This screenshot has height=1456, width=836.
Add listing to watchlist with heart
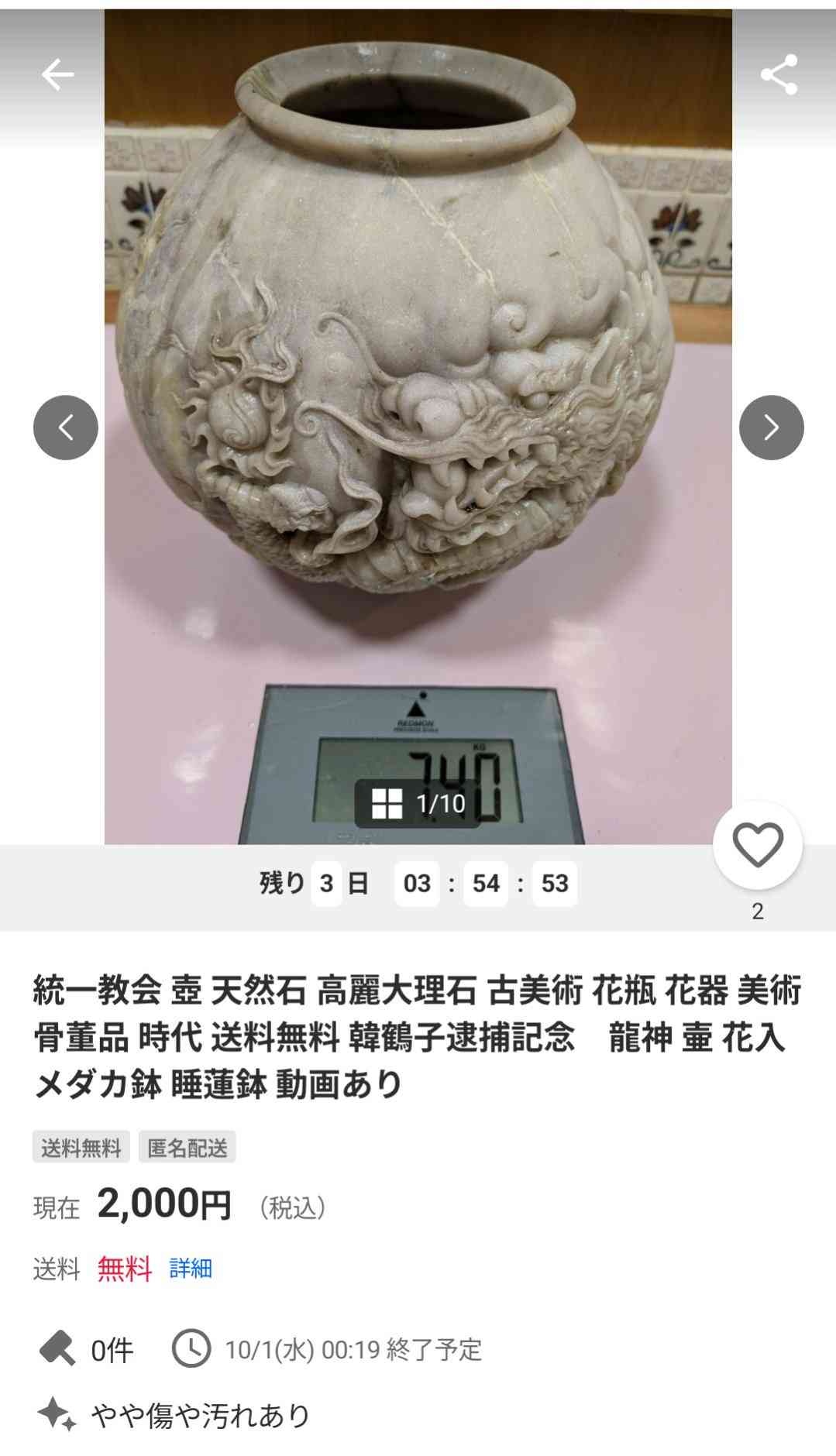point(757,845)
